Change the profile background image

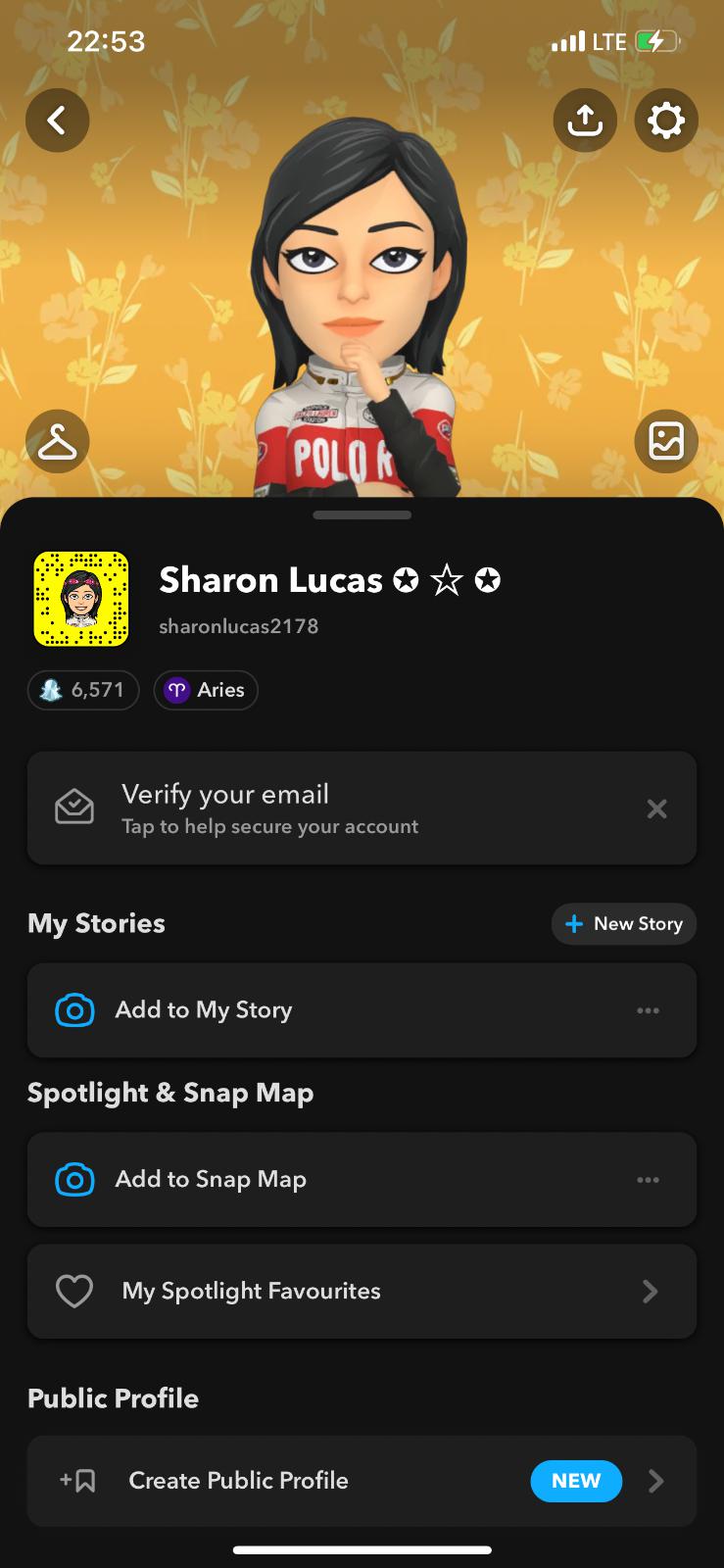666,441
